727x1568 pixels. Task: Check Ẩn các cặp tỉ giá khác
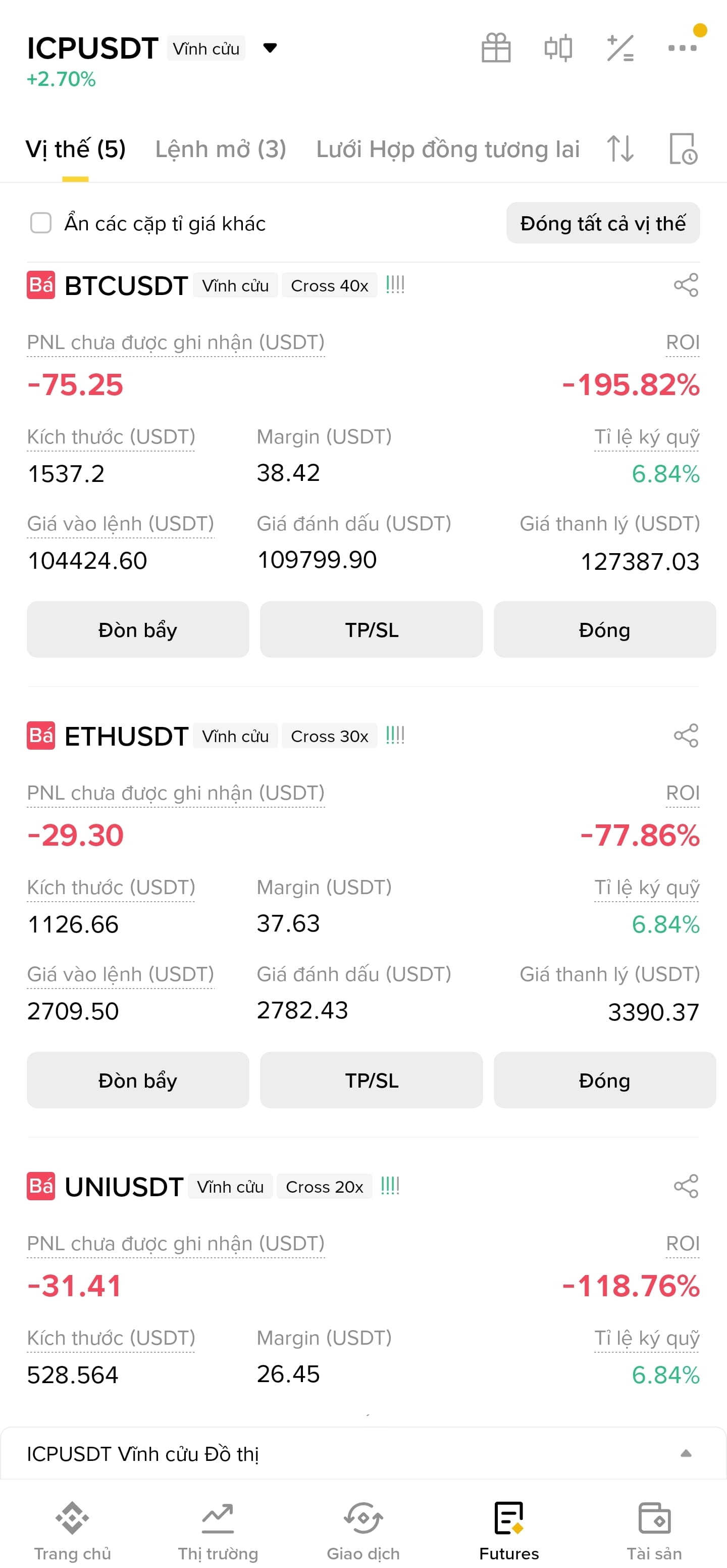point(41,223)
